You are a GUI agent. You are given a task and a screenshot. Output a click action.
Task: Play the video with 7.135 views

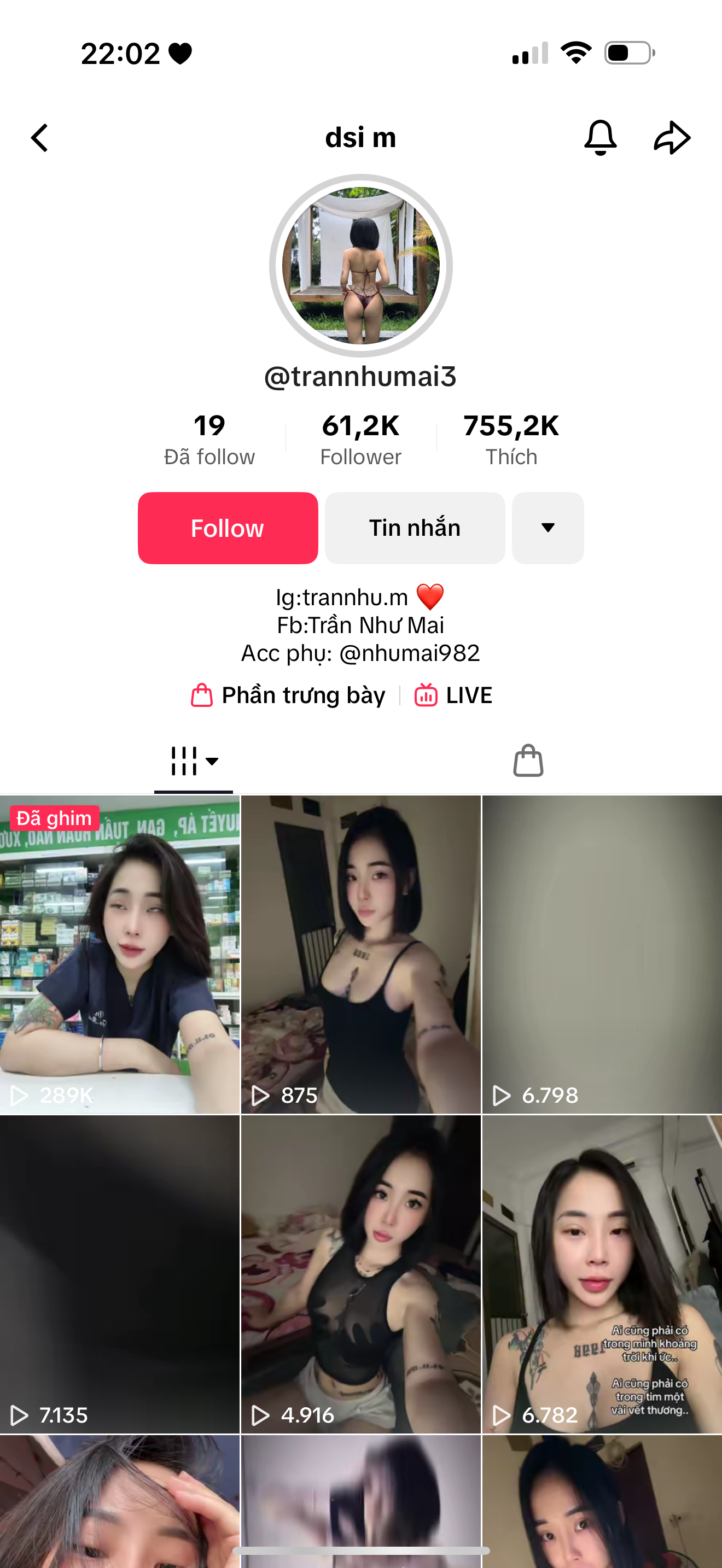click(120, 1274)
